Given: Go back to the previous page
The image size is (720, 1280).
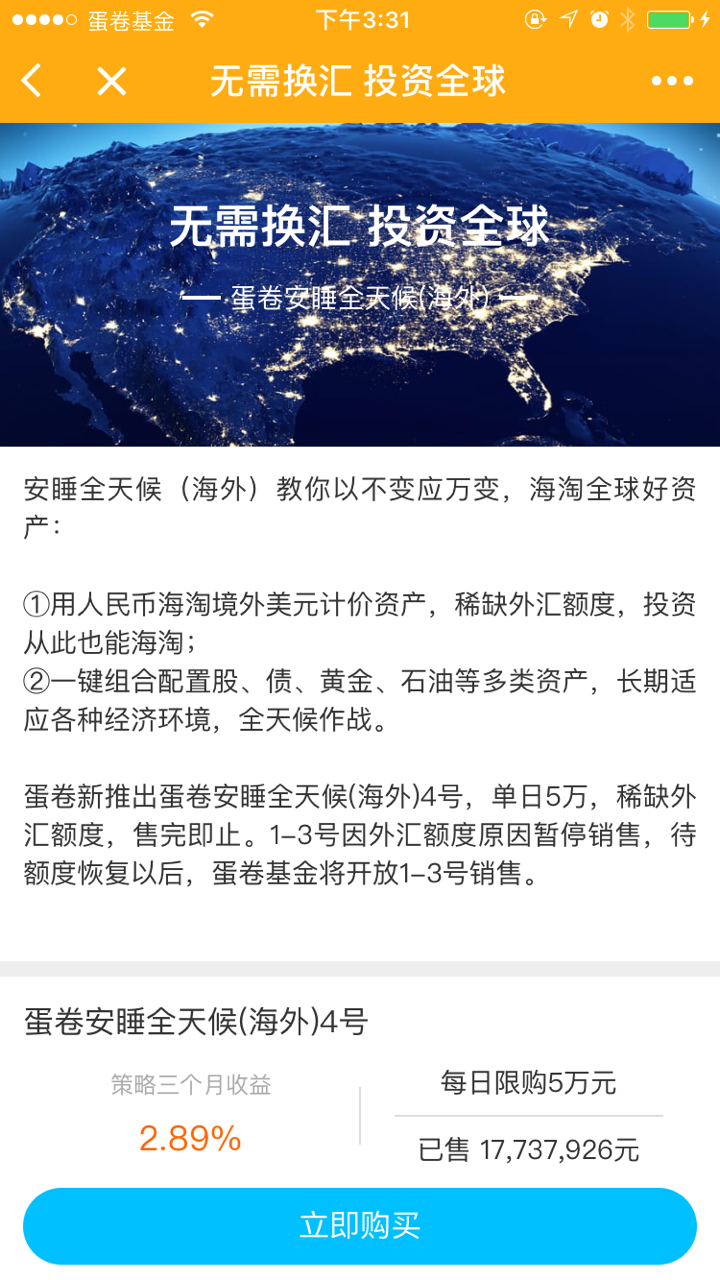Looking at the screenshot, I should (x=33, y=81).
